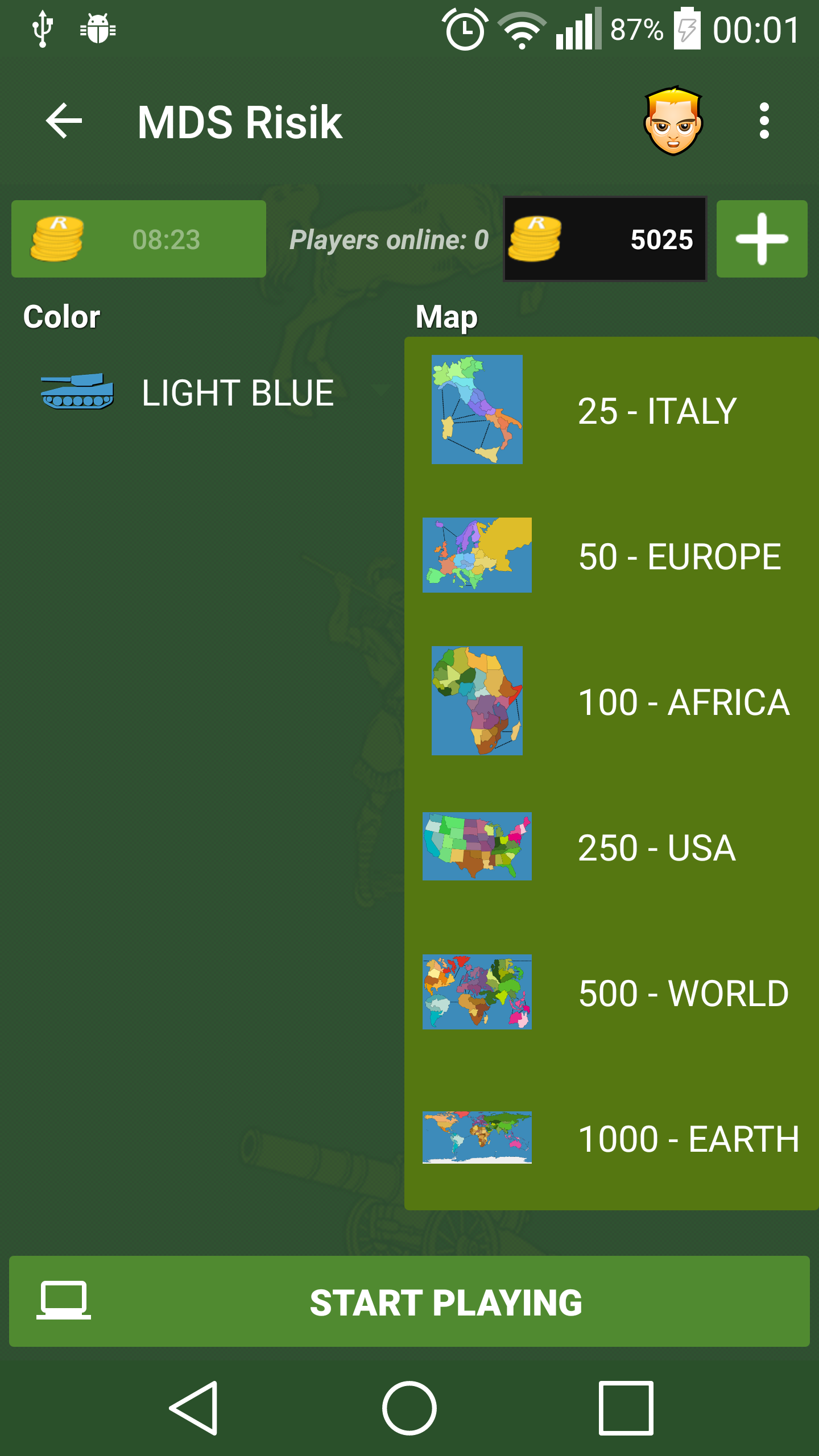
Task: Add more coins with the plus button
Action: 762,239
